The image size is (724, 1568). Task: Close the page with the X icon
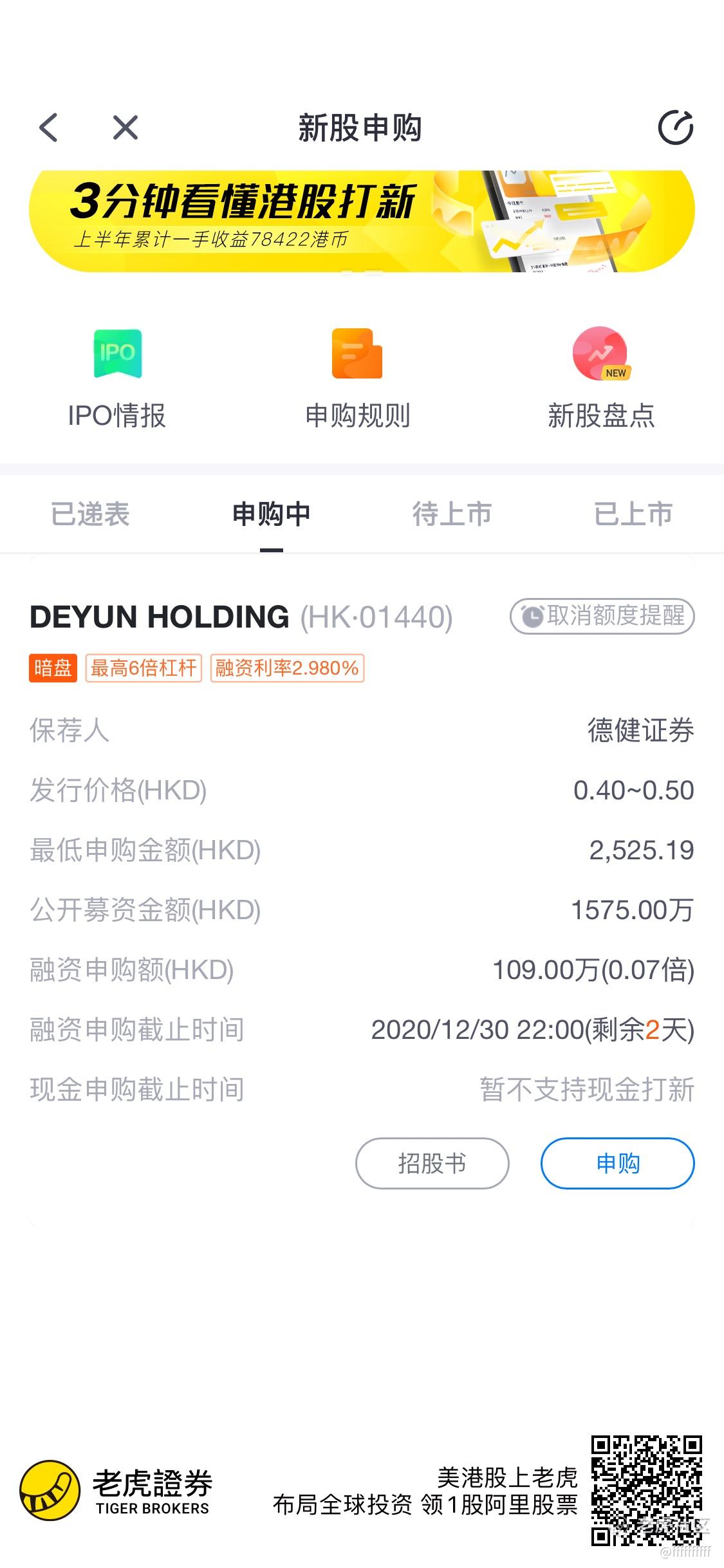click(125, 127)
